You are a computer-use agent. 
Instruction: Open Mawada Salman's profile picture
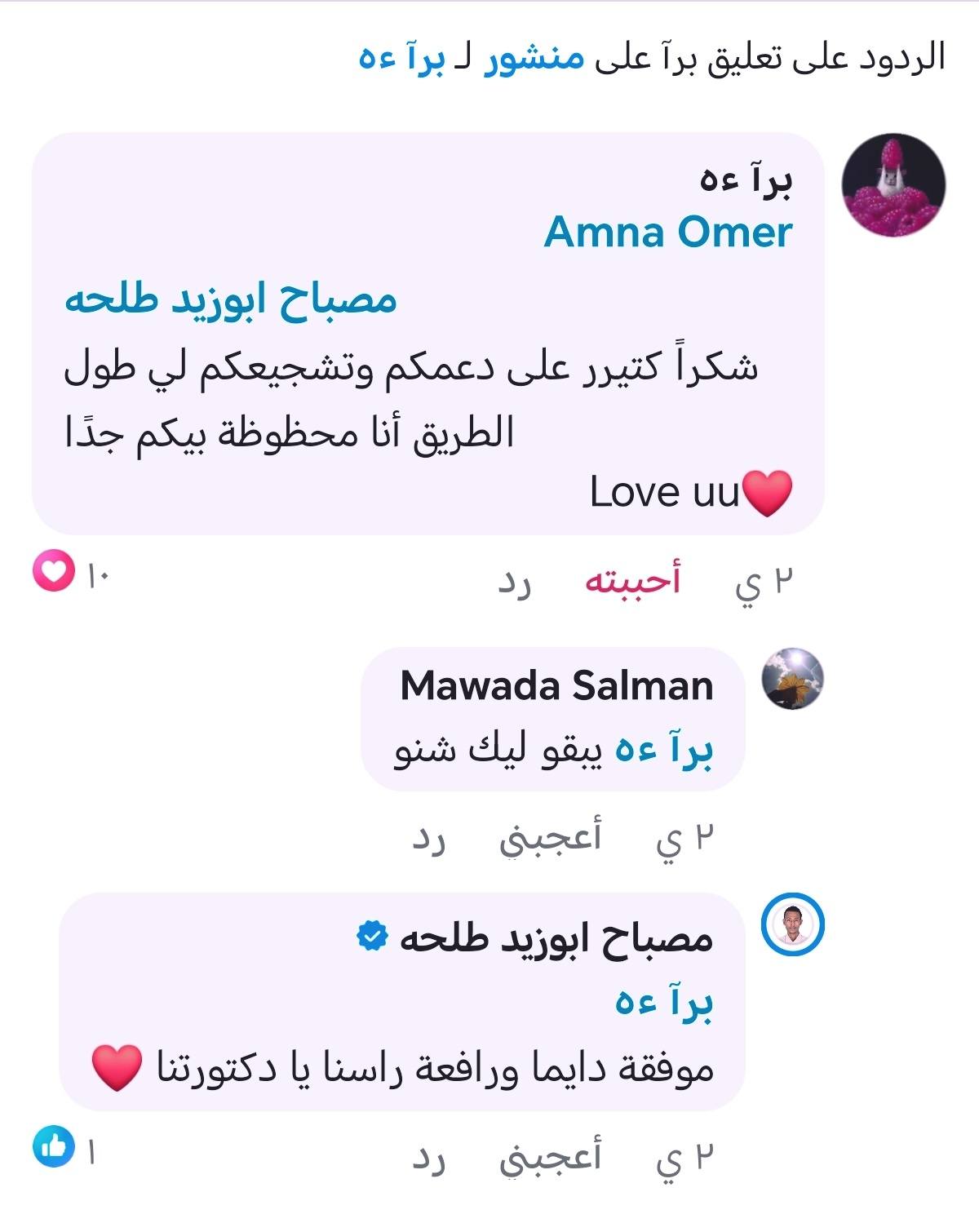(792, 679)
